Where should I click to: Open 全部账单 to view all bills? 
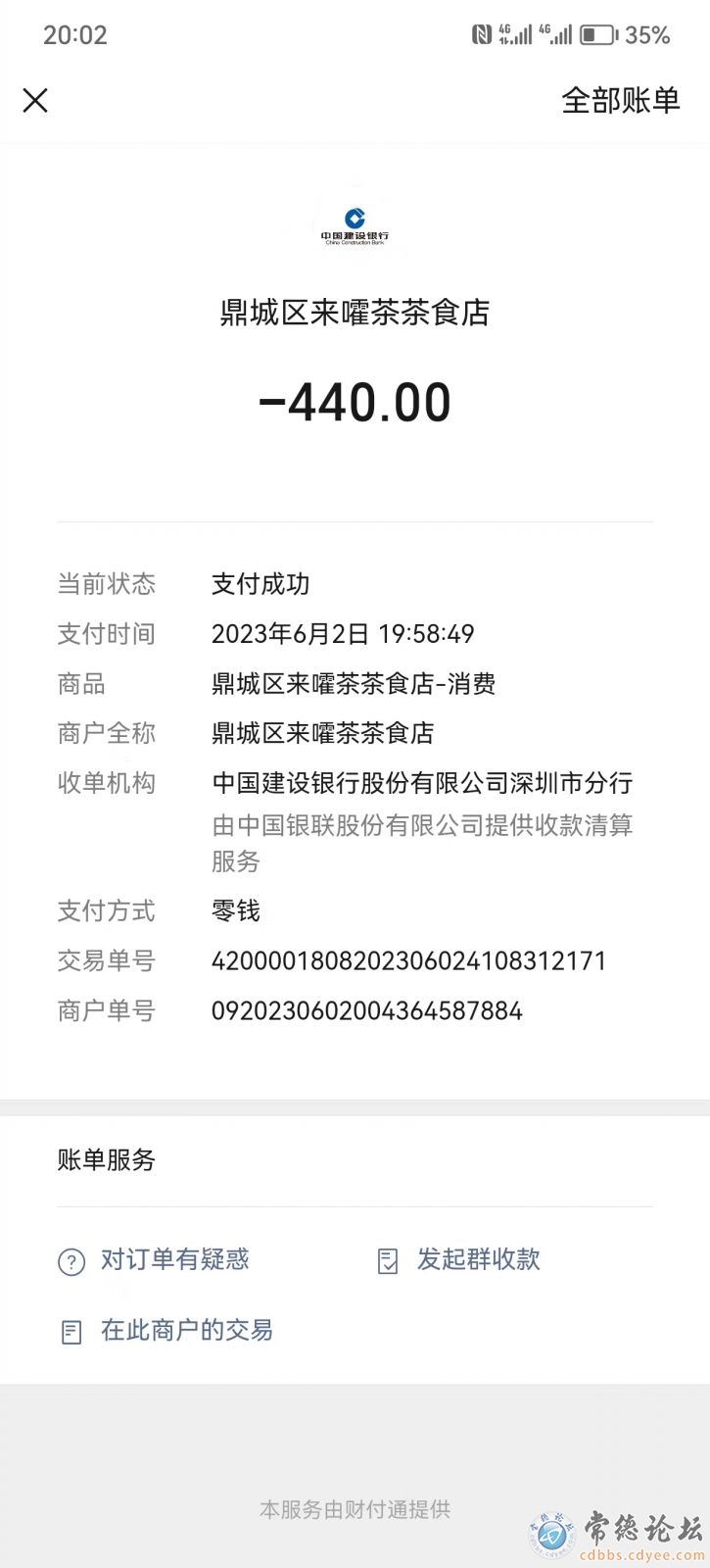[620, 100]
